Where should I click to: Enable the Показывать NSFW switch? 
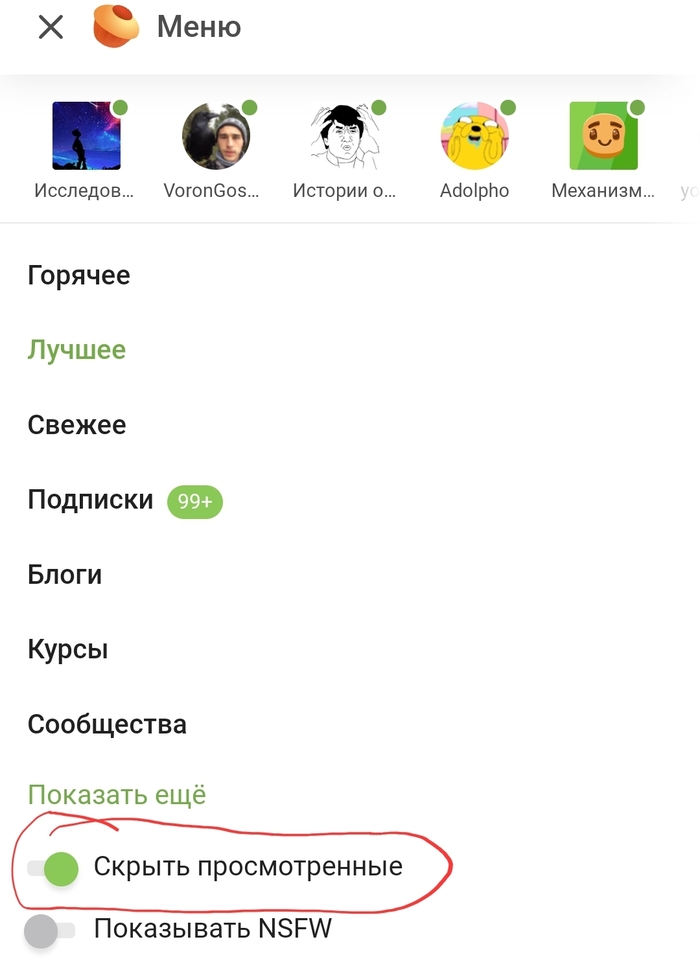[x=49, y=930]
